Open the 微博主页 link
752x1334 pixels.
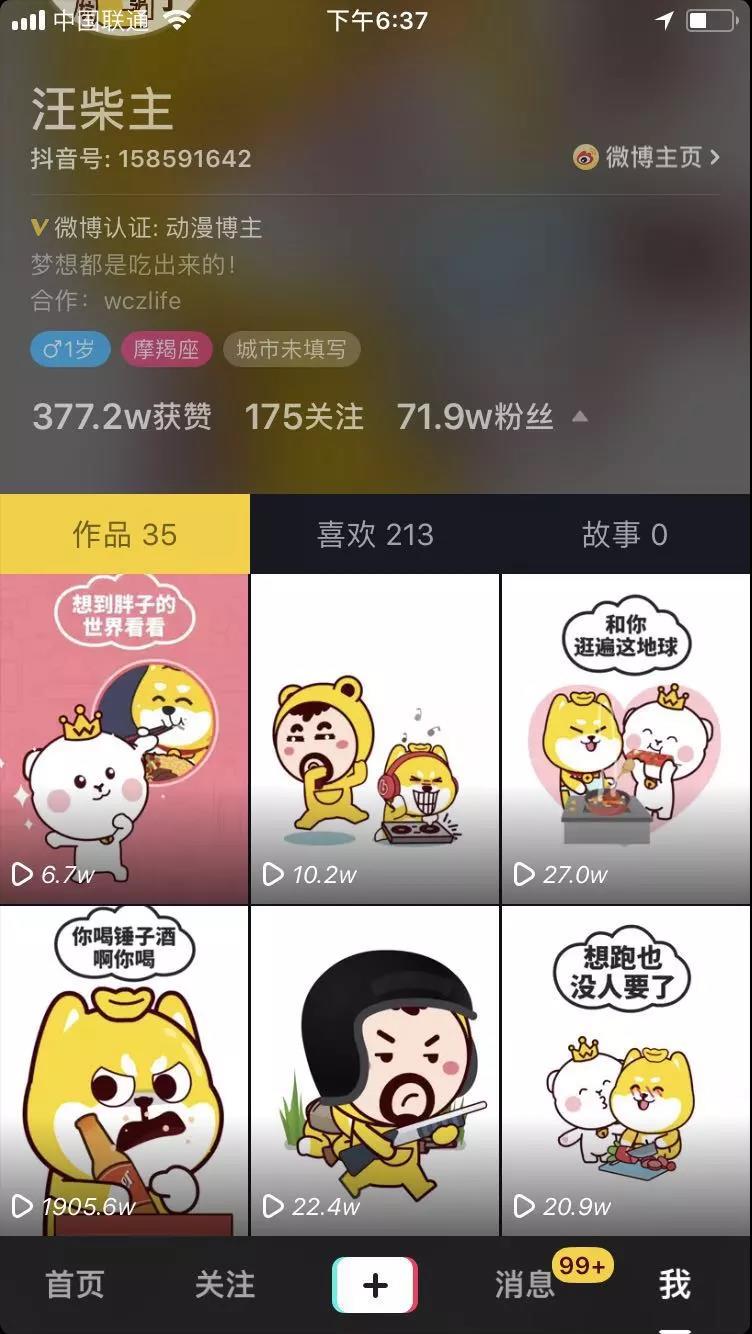click(646, 157)
